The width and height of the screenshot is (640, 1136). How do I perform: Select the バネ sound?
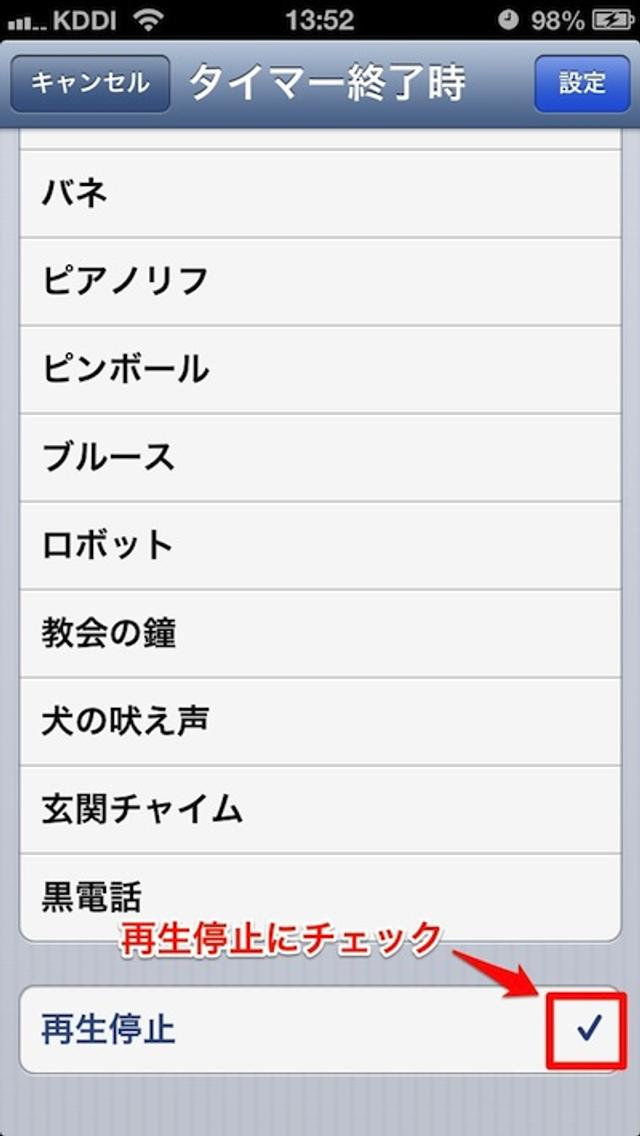click(x=320, y=193)
